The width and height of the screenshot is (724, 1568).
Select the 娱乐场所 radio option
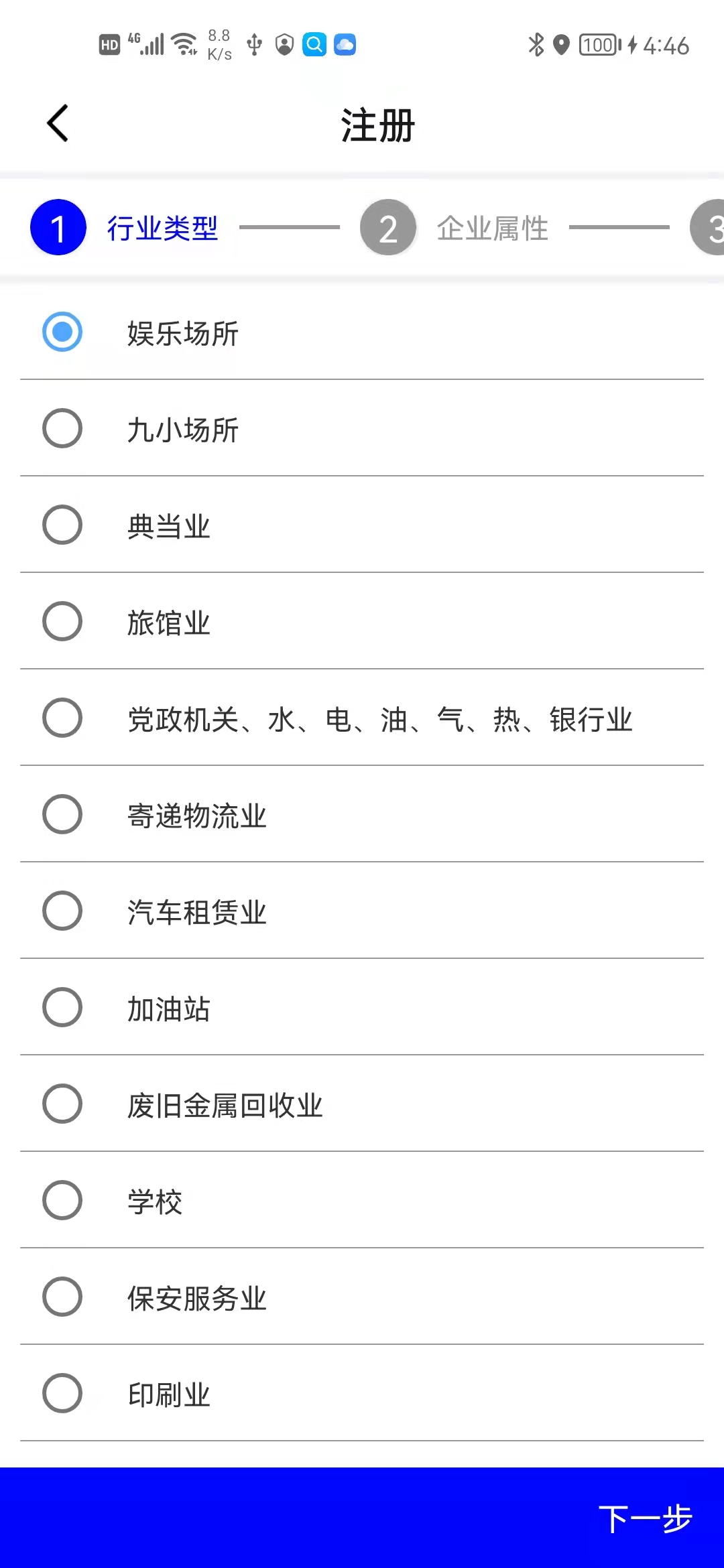coord(62,332)
